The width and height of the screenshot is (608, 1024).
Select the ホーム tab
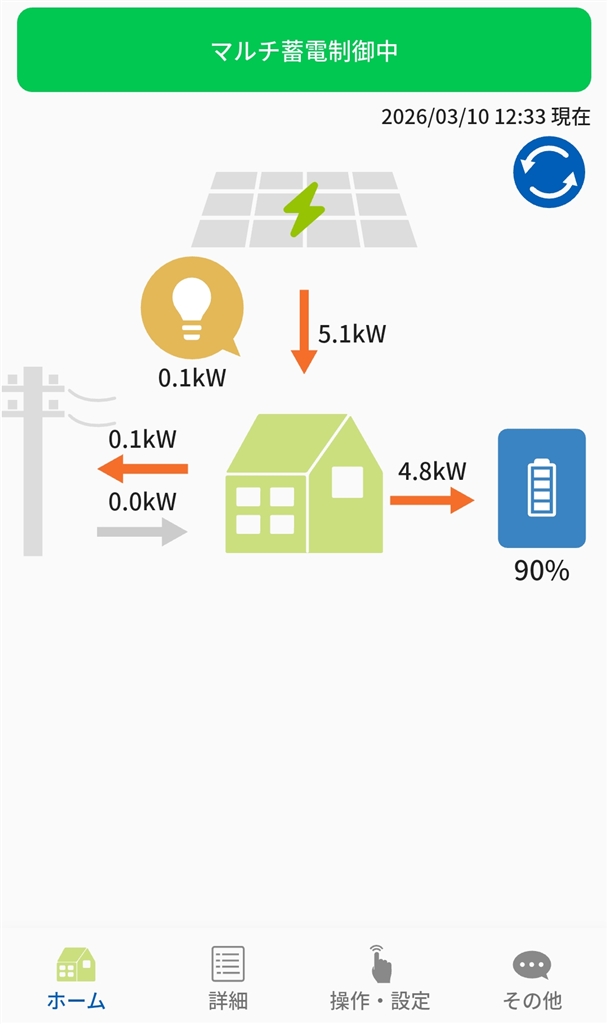coord(76,978)
